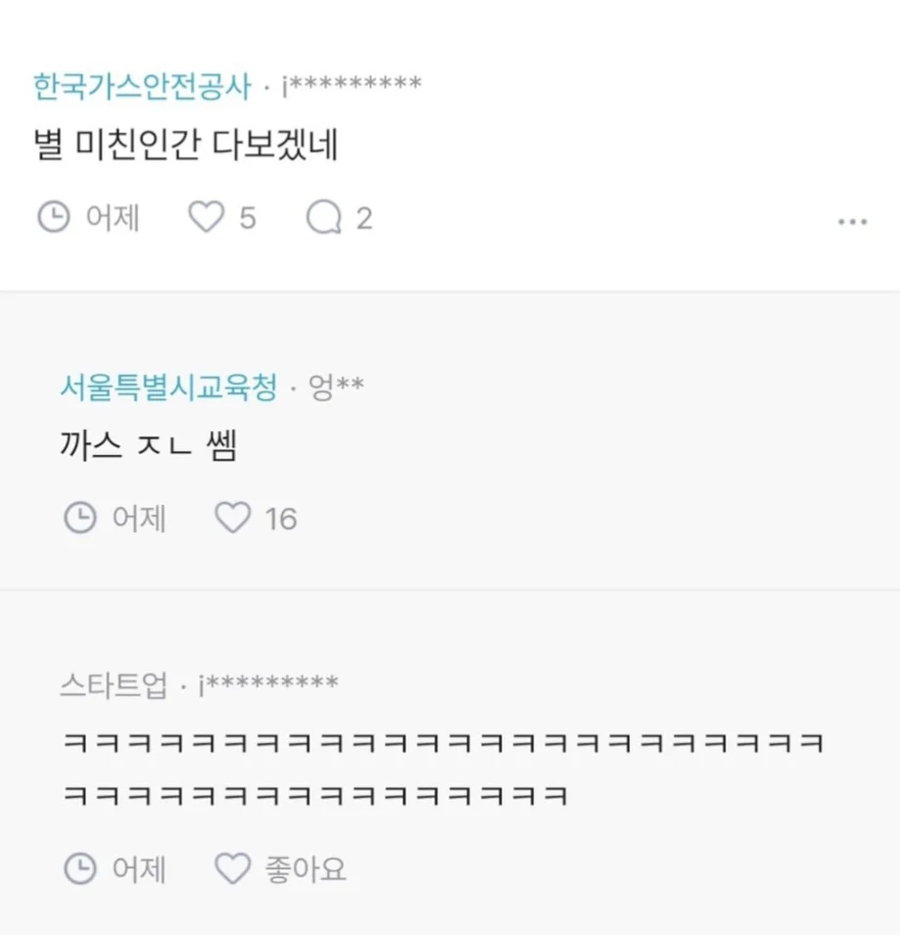Click the clock icon on the first comment
This screenshot has height=935, width=900.
click(x=55, y=217)
